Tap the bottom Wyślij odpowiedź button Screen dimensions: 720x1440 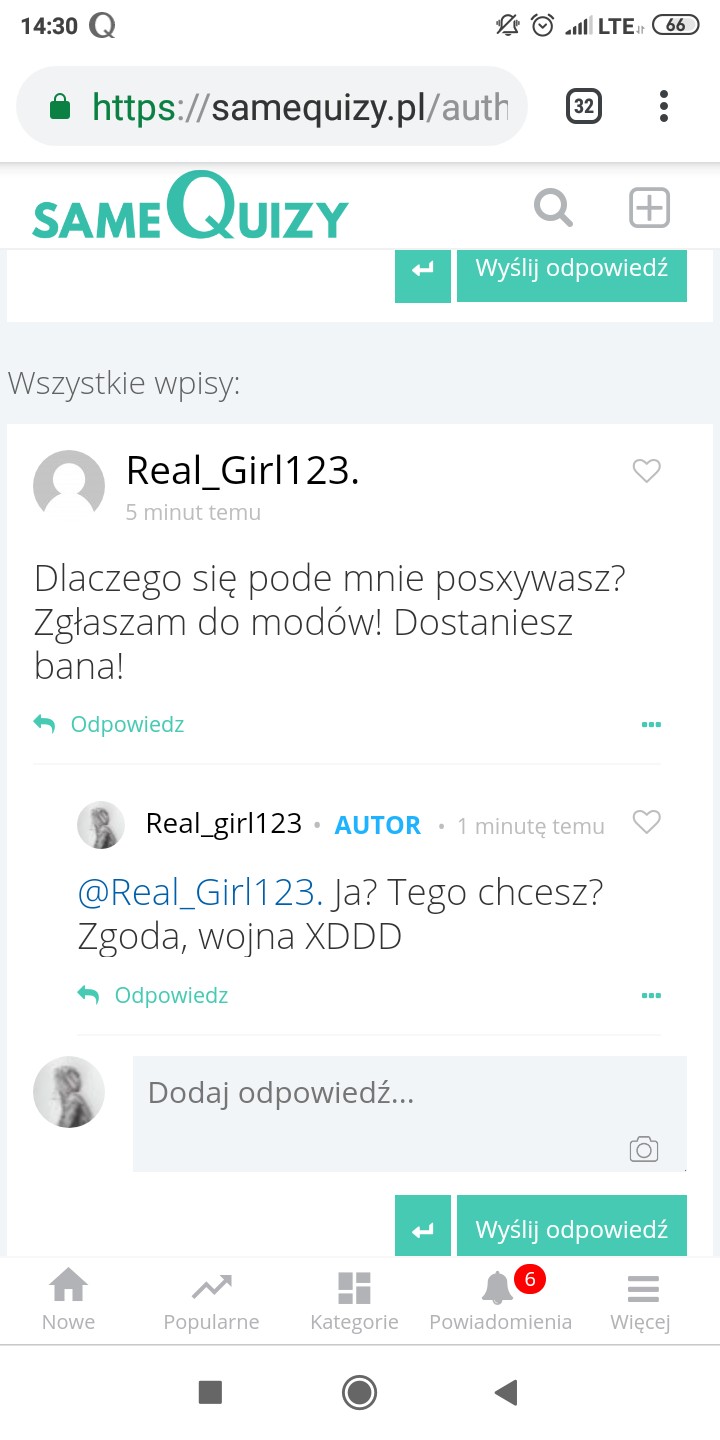(572, 1229)
